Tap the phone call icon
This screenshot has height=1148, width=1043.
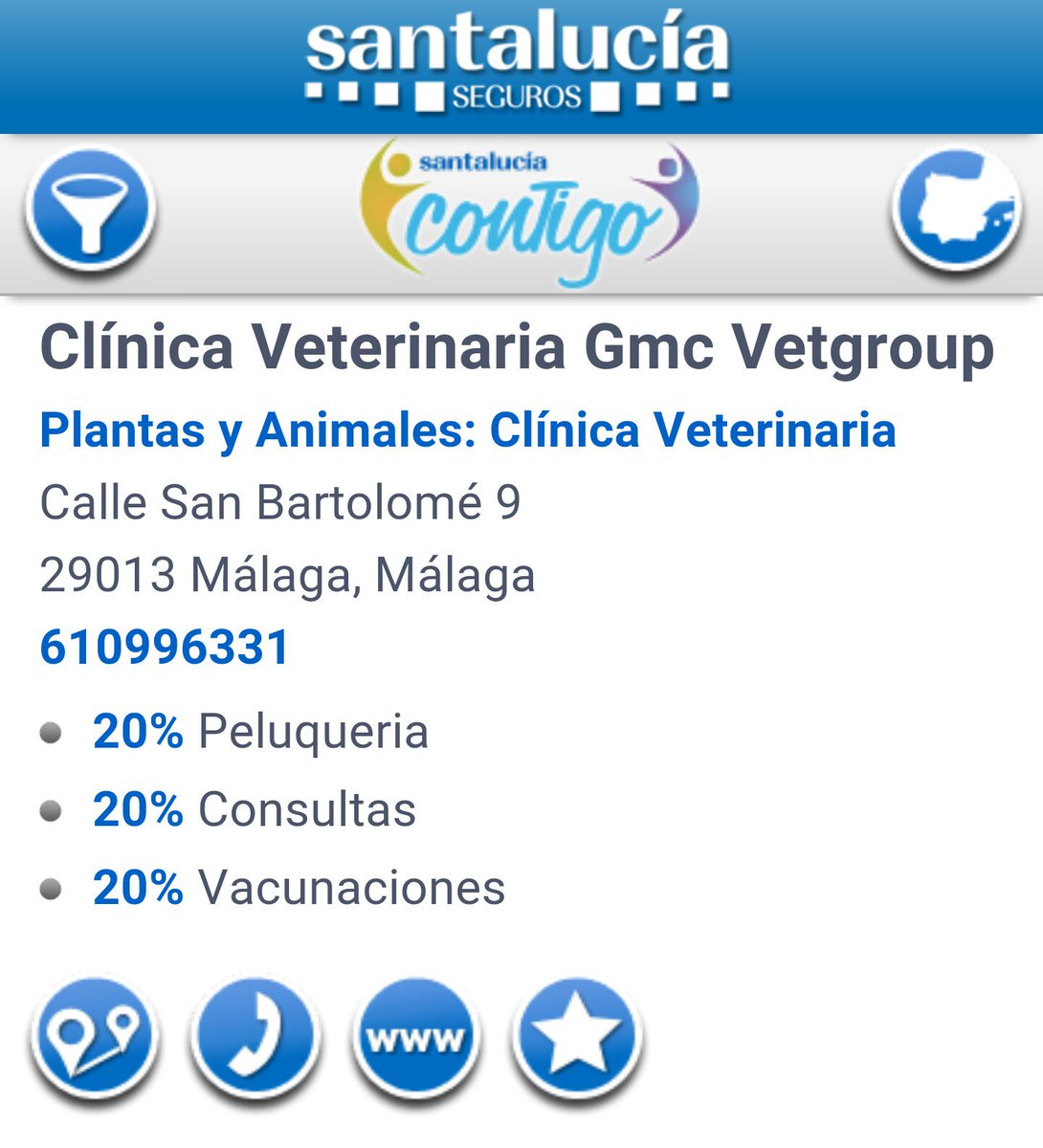point(254,1038)
